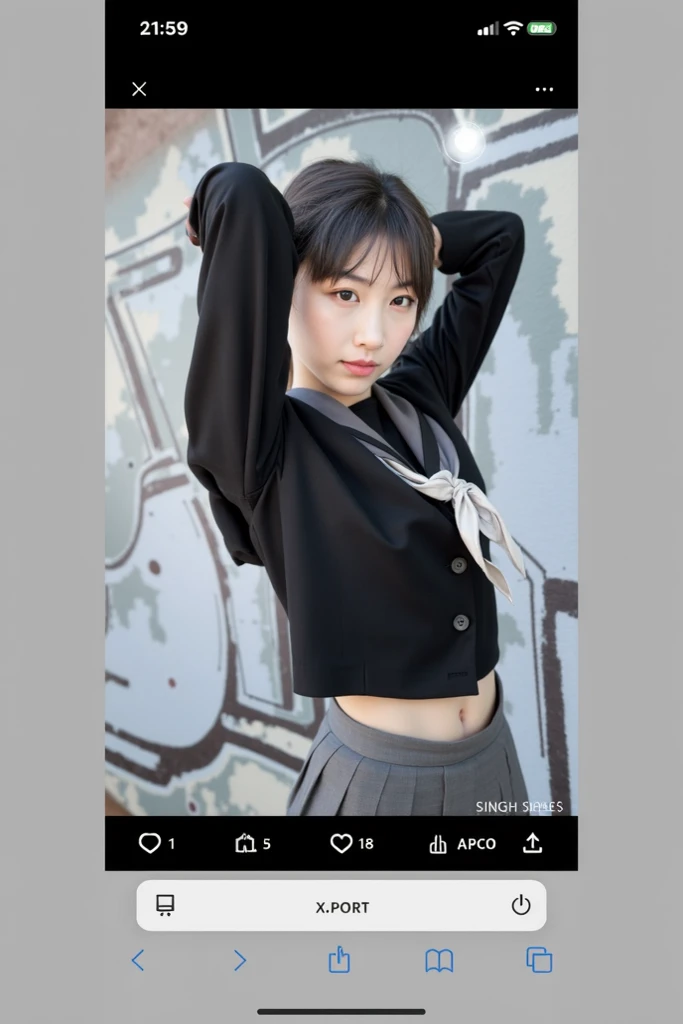Screen dimensions: 683x1024
Task: Open the browser share sheet
Action: tap(339, 961)
